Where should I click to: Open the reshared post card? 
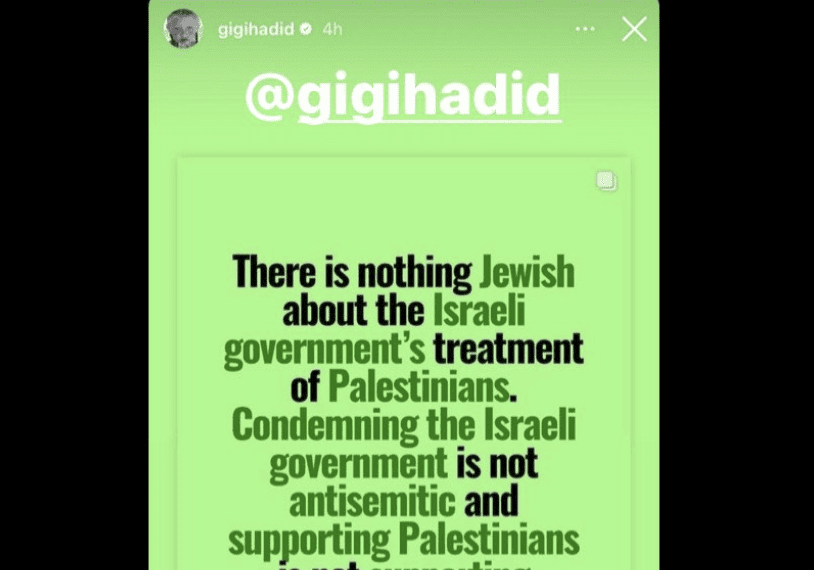(403, 400)
